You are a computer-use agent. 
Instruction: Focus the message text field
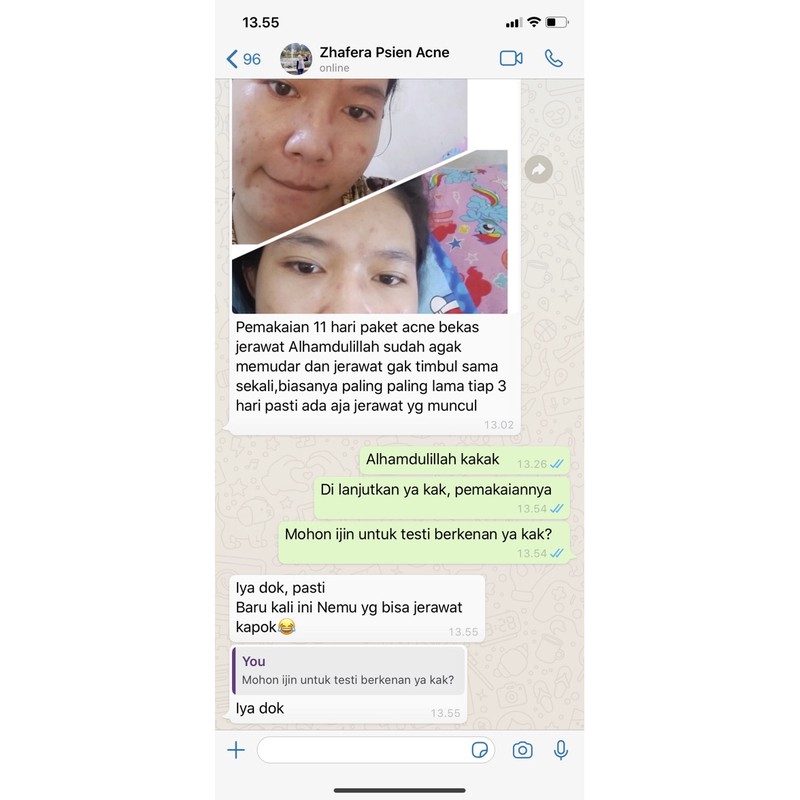(x=360, y=750)
